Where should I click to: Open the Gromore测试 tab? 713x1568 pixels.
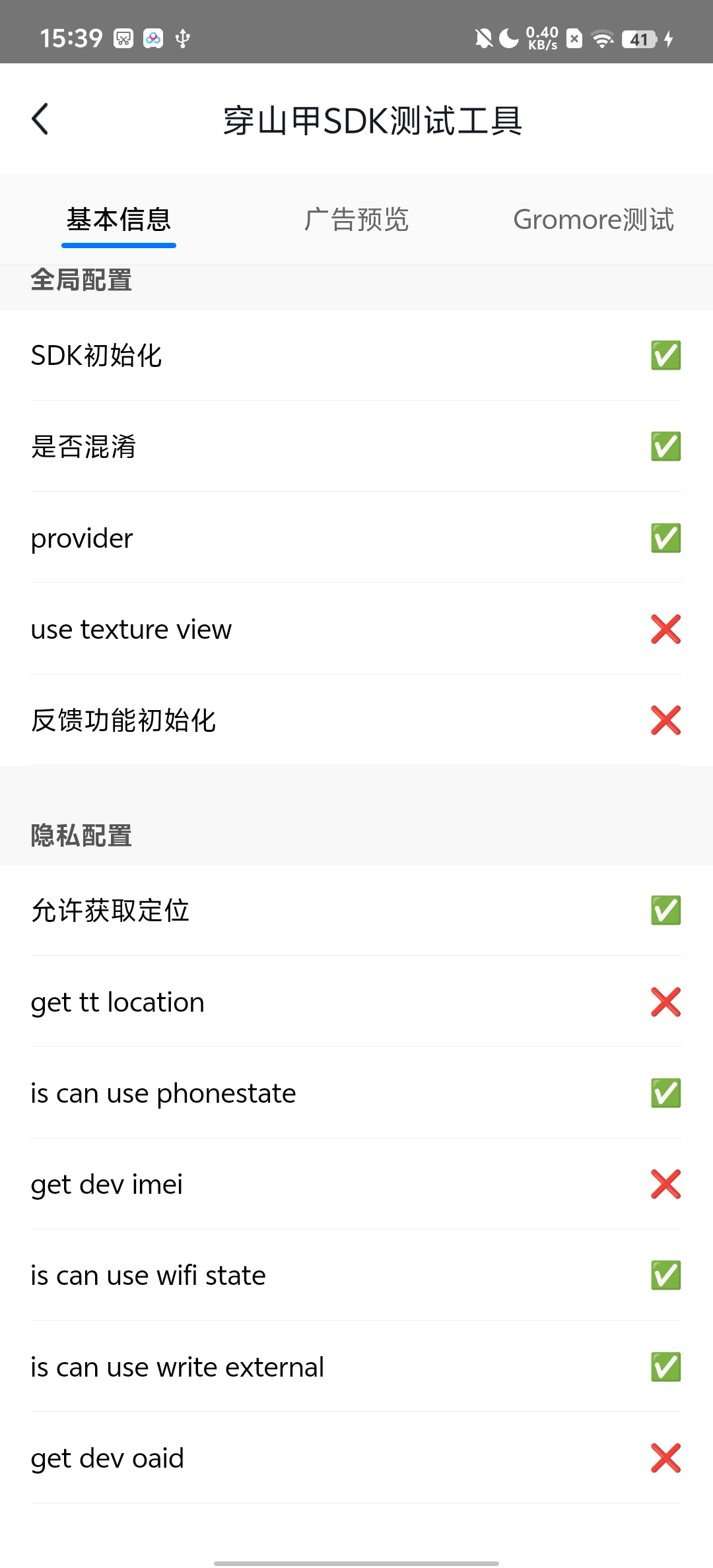coord(593,220)
